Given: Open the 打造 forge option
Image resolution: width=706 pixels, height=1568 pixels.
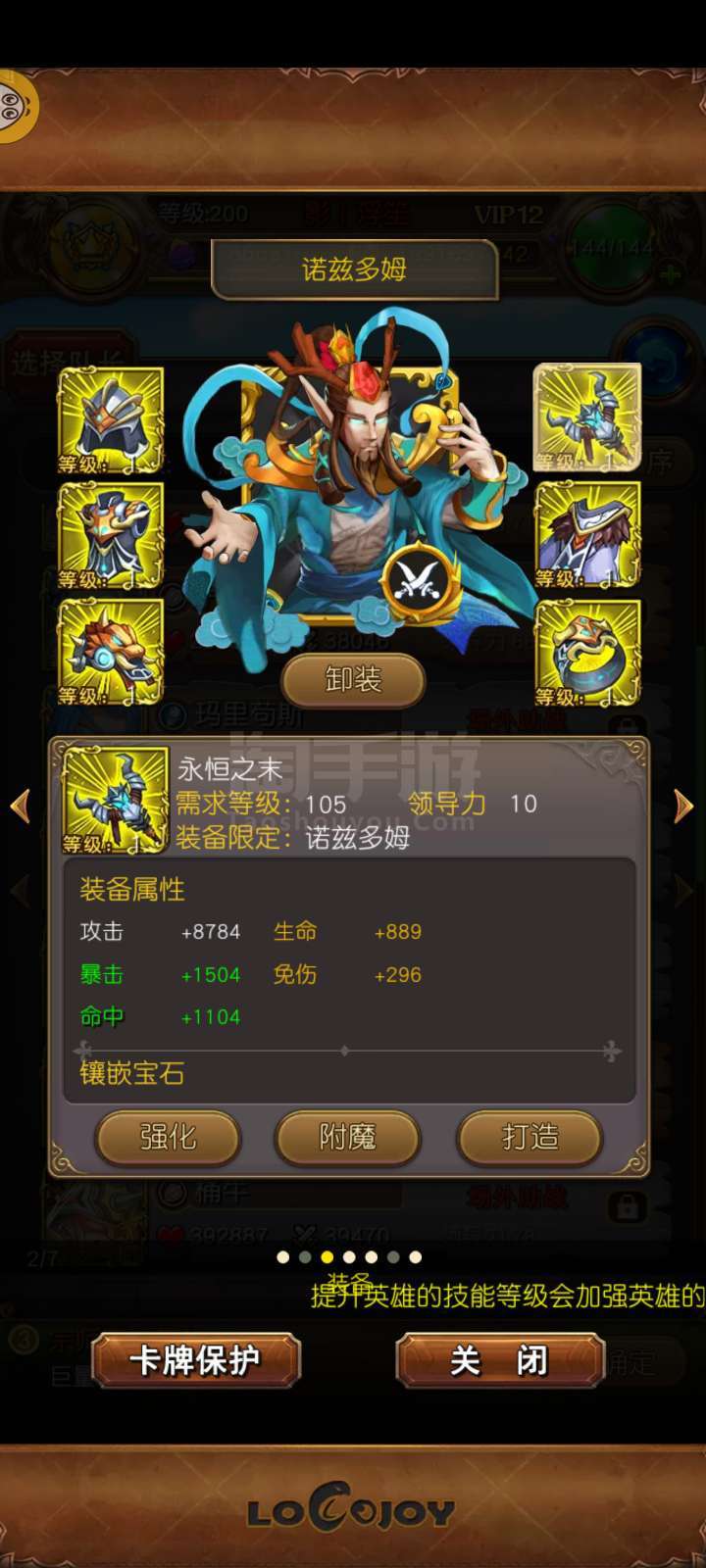Looking at the screenshot, I should [529, 1137].
